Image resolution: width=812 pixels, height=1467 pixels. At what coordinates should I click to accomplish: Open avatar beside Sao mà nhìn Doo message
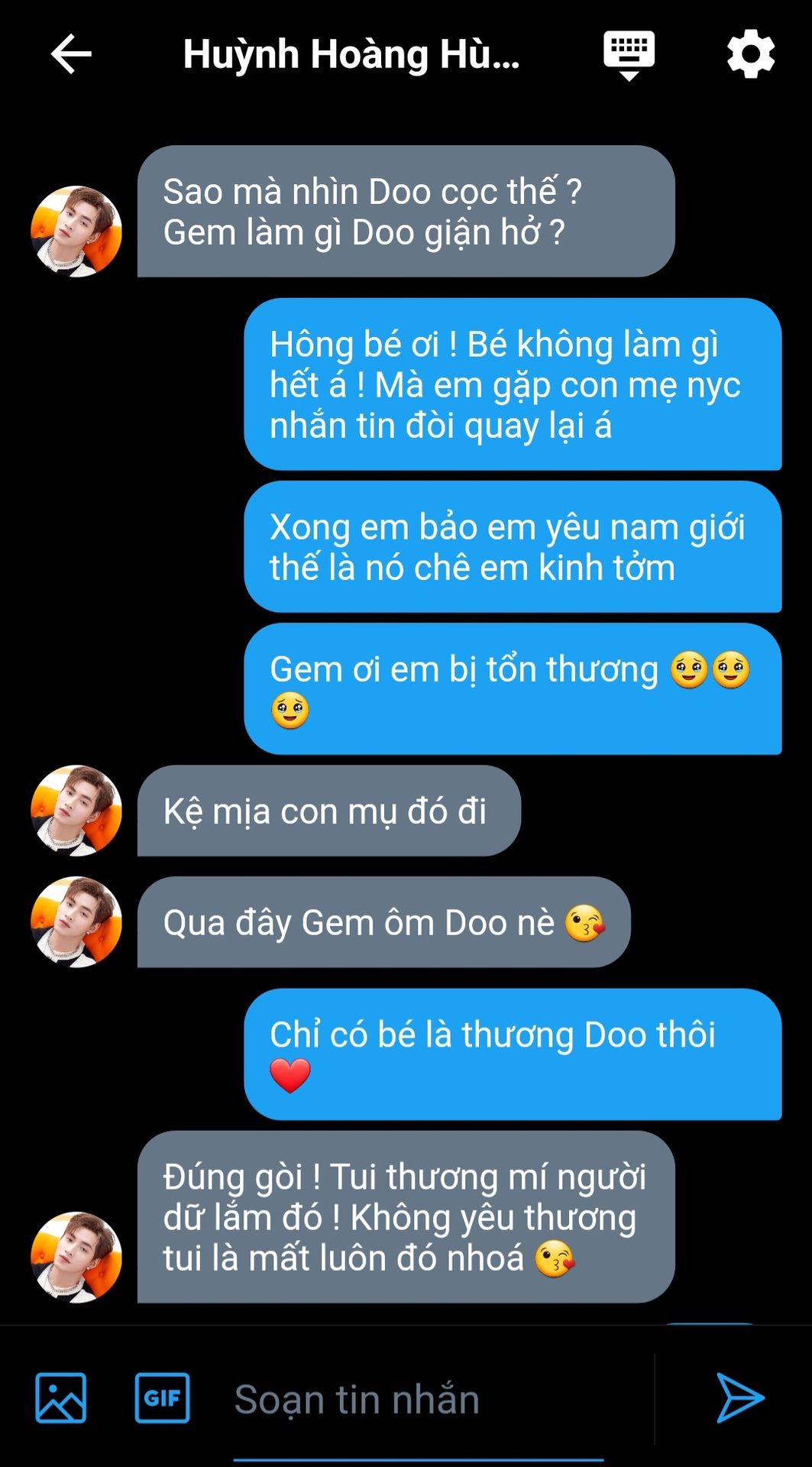tap(76, 232)
